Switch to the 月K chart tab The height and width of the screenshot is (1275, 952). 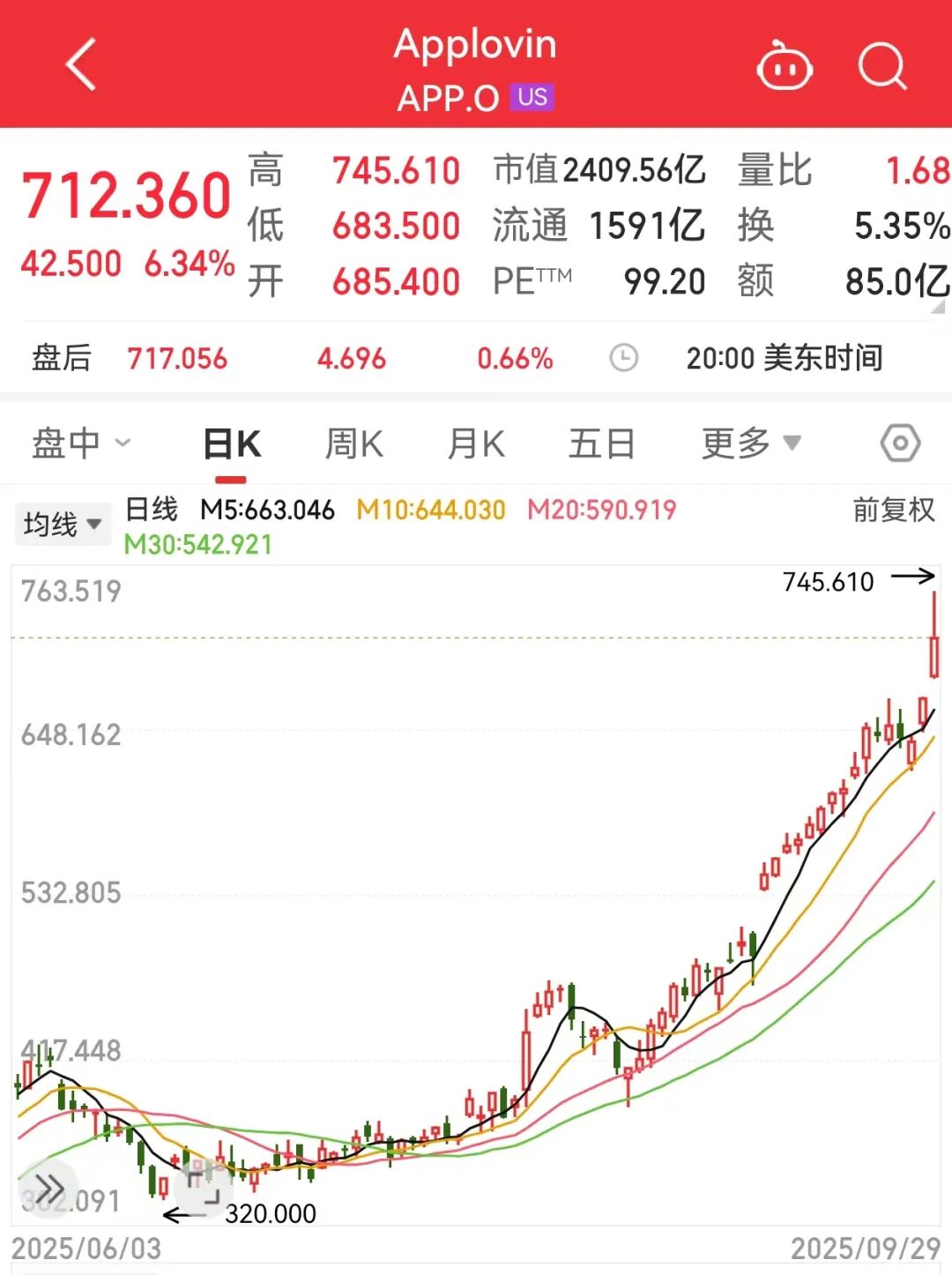click(x=476, y=444)
